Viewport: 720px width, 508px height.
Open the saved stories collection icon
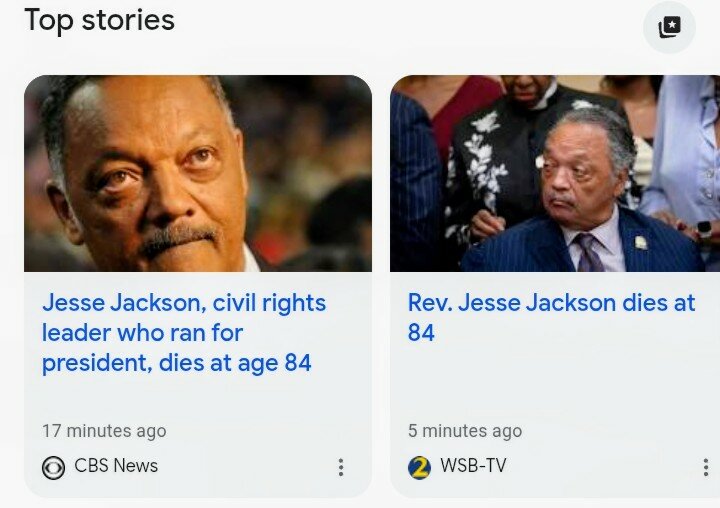669,28
